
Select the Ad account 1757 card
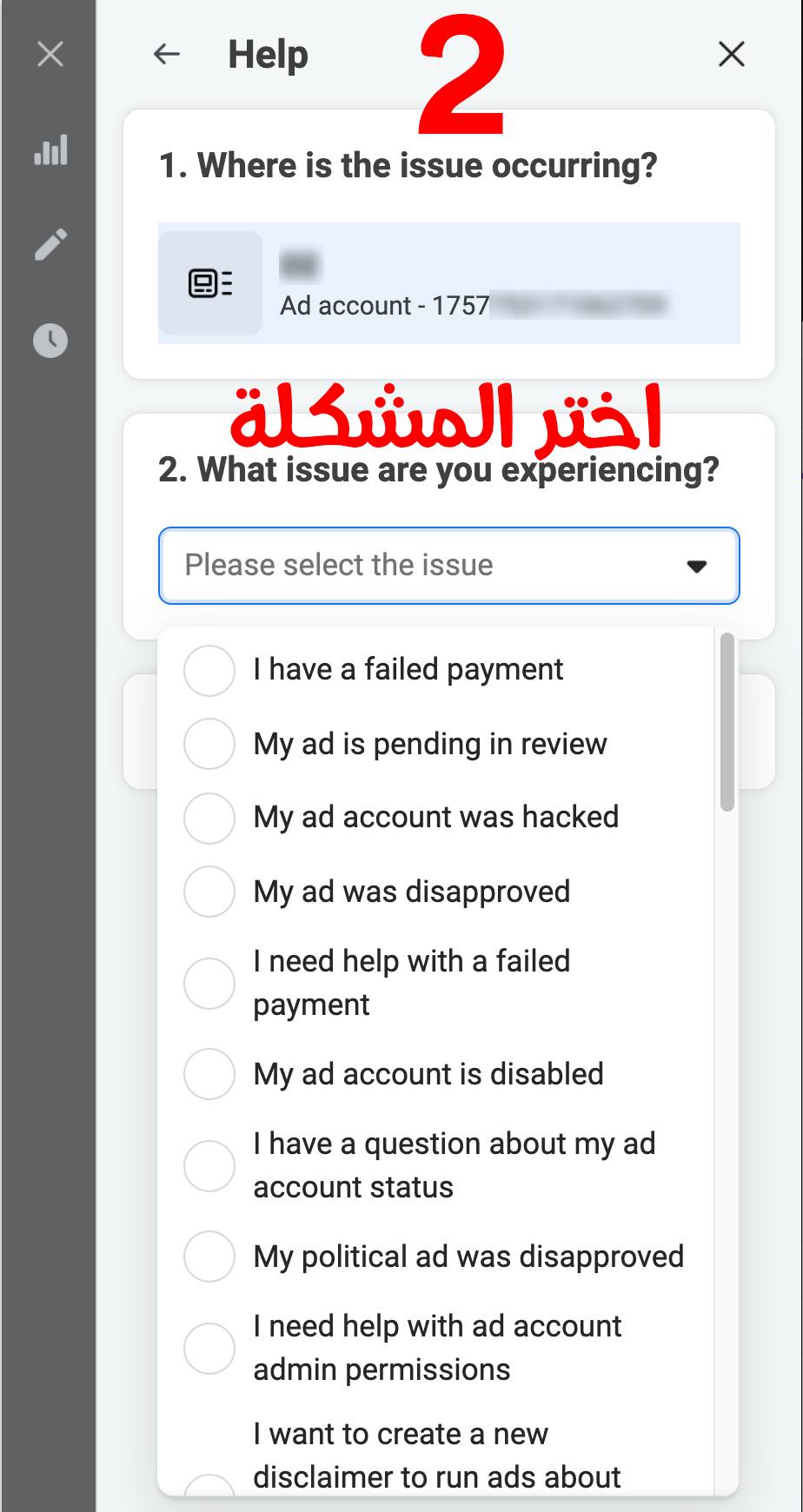(448, 283)
